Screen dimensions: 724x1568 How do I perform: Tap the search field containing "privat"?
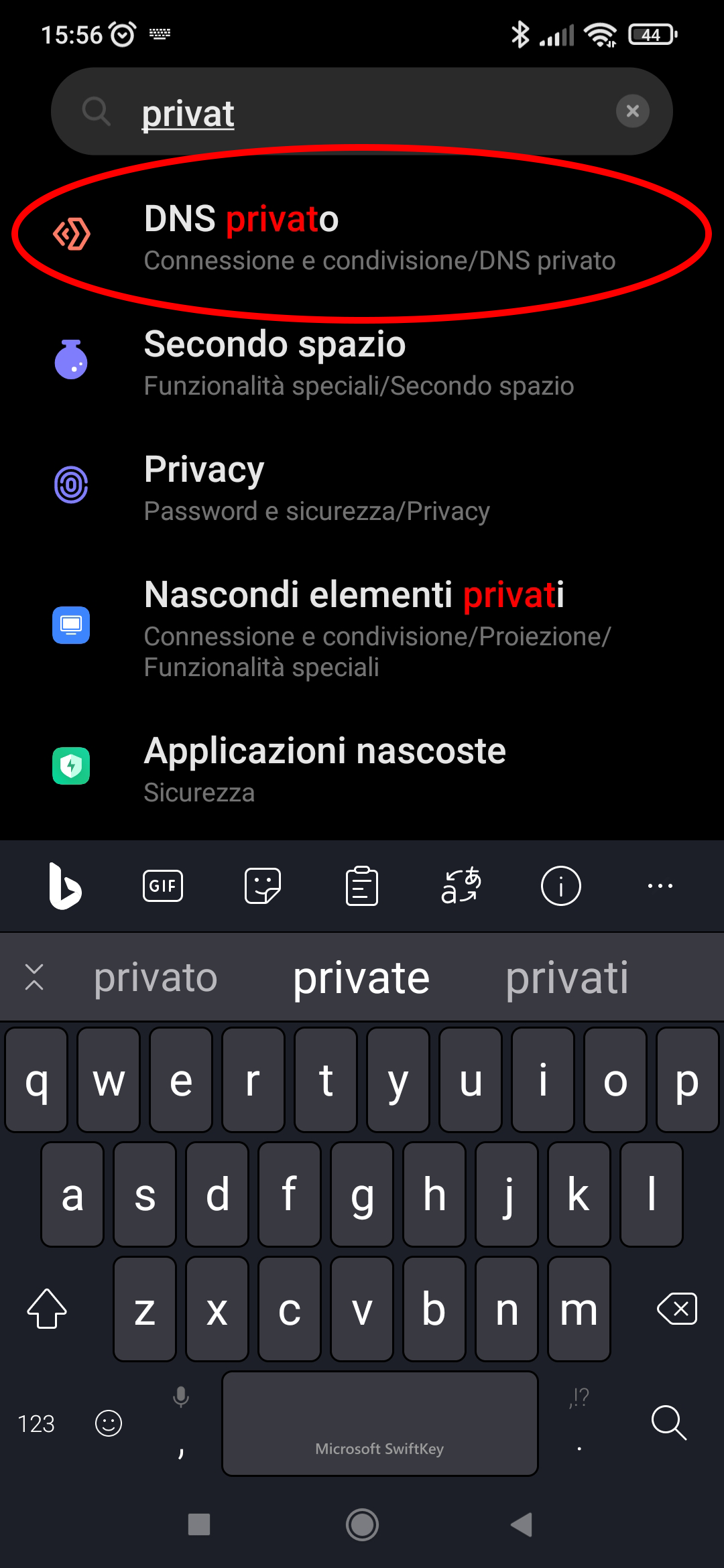(x=362, y=112)
